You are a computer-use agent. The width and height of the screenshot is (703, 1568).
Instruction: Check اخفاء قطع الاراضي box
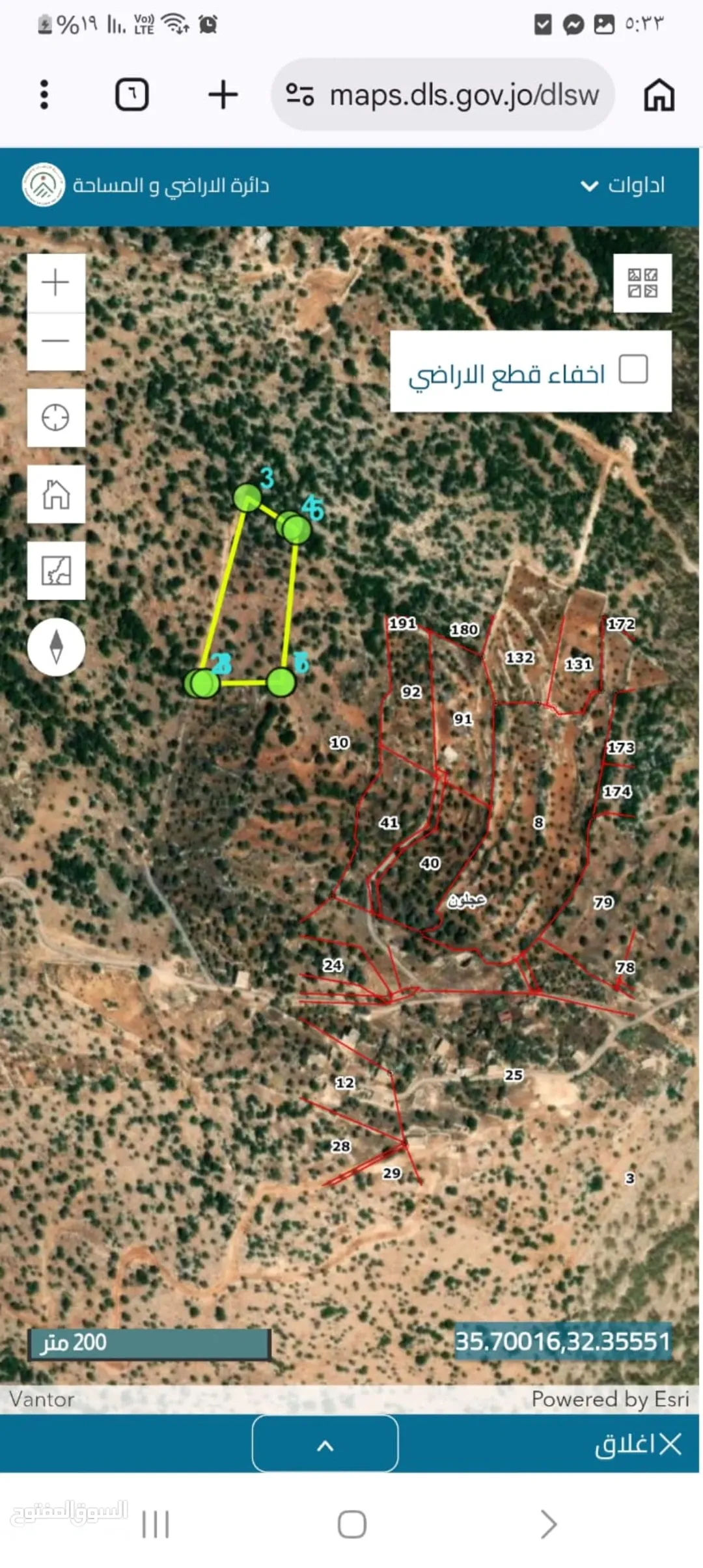coord(633,370)
